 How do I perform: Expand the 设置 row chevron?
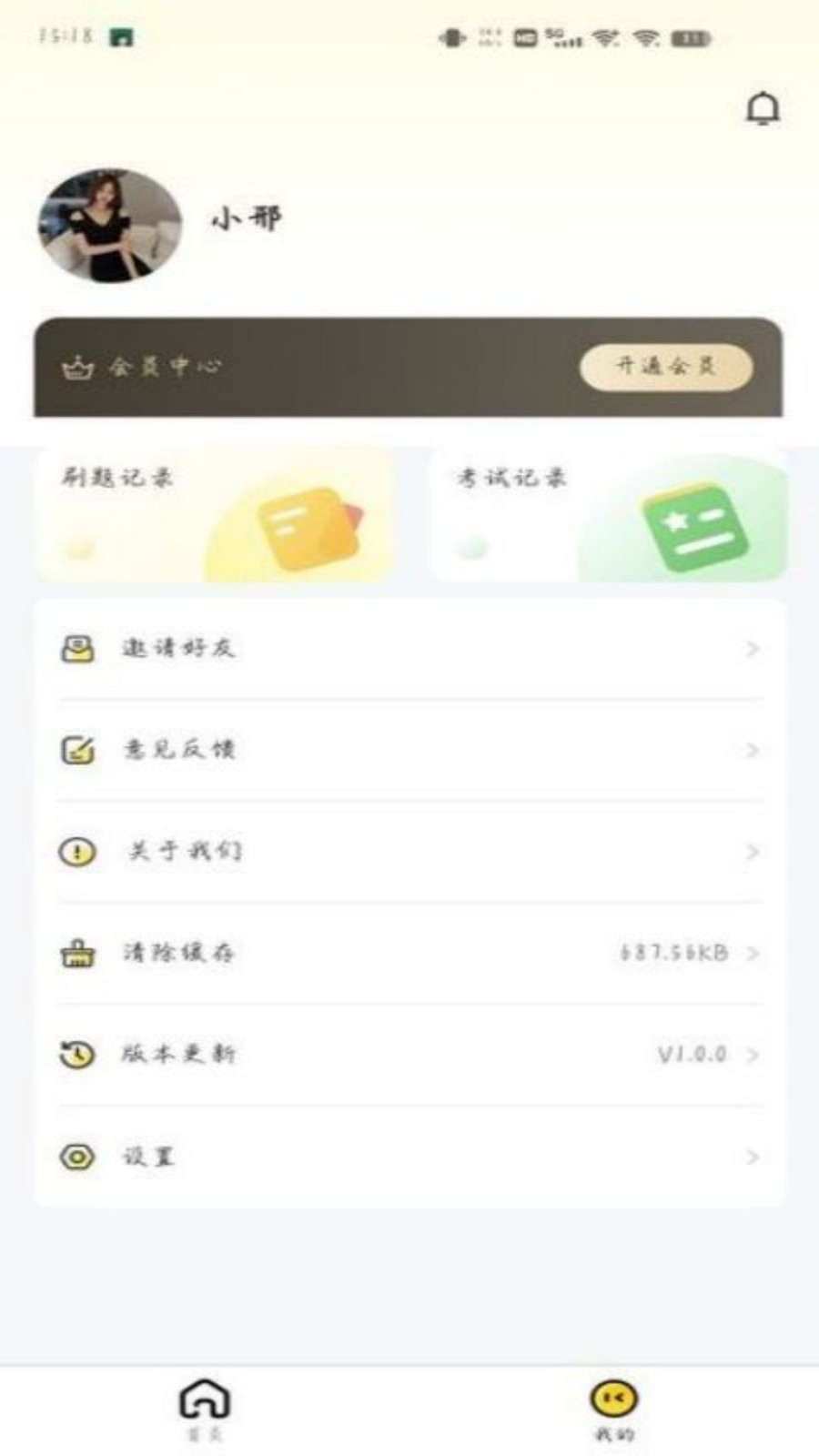(x=753, y=1156)
